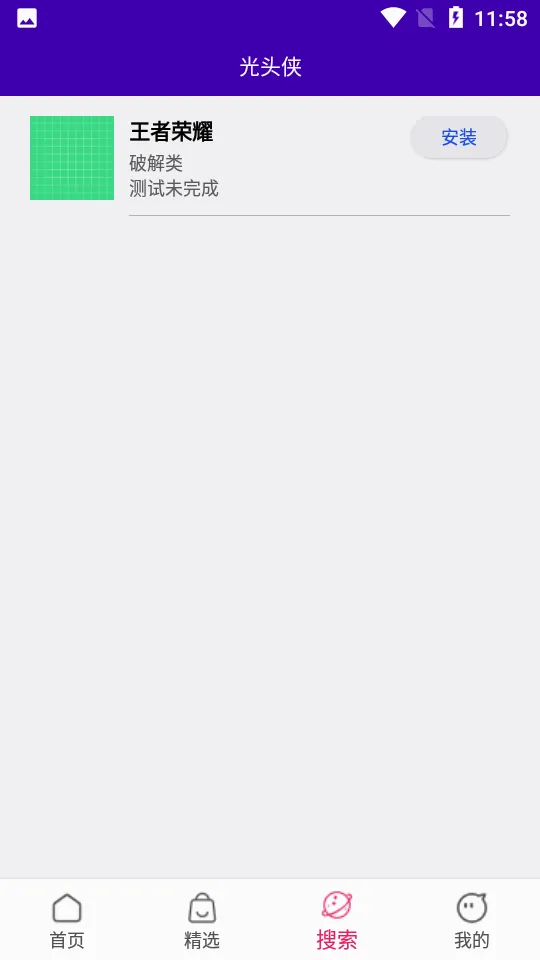This screenshot has width=540, height=960.
Task: Install the 王者荣耀 app
Action: 459,137
